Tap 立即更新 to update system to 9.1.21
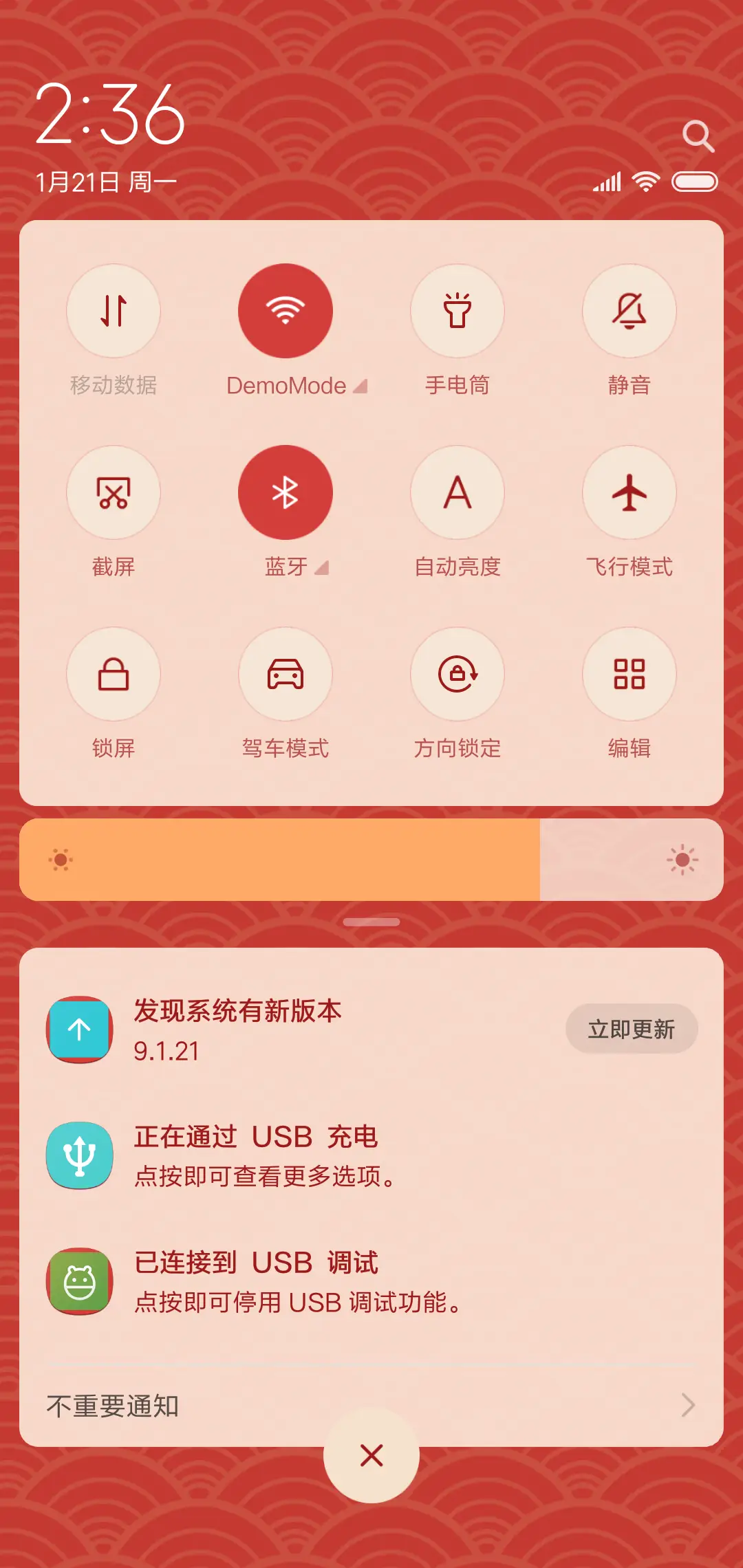743x1568 pixels. [631, 1029]
